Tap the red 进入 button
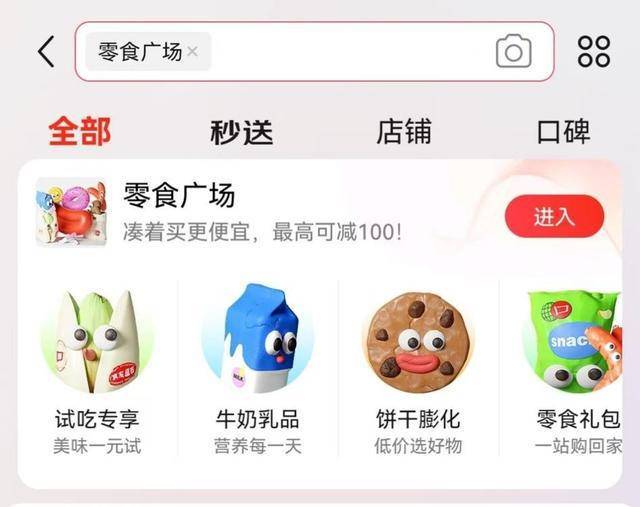 pyautogui.click(x=554, y=216)
